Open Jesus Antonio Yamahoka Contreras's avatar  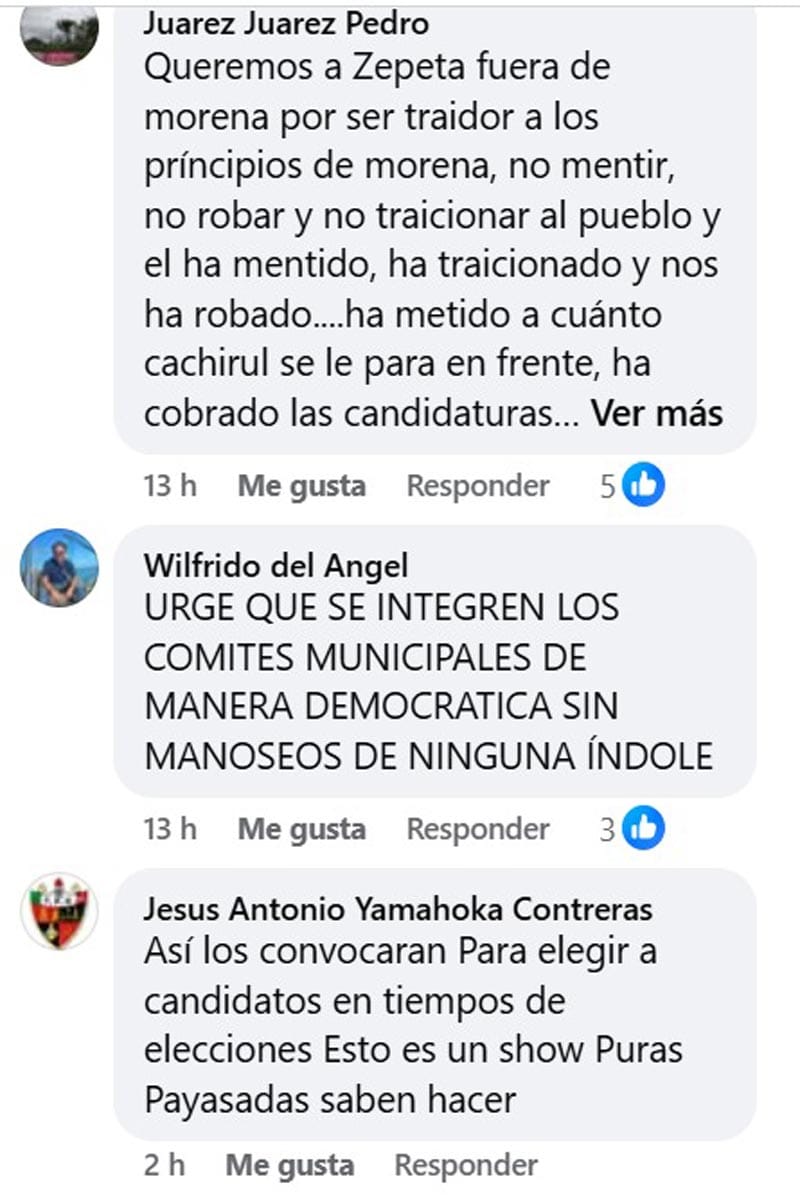tap(60, 910)
